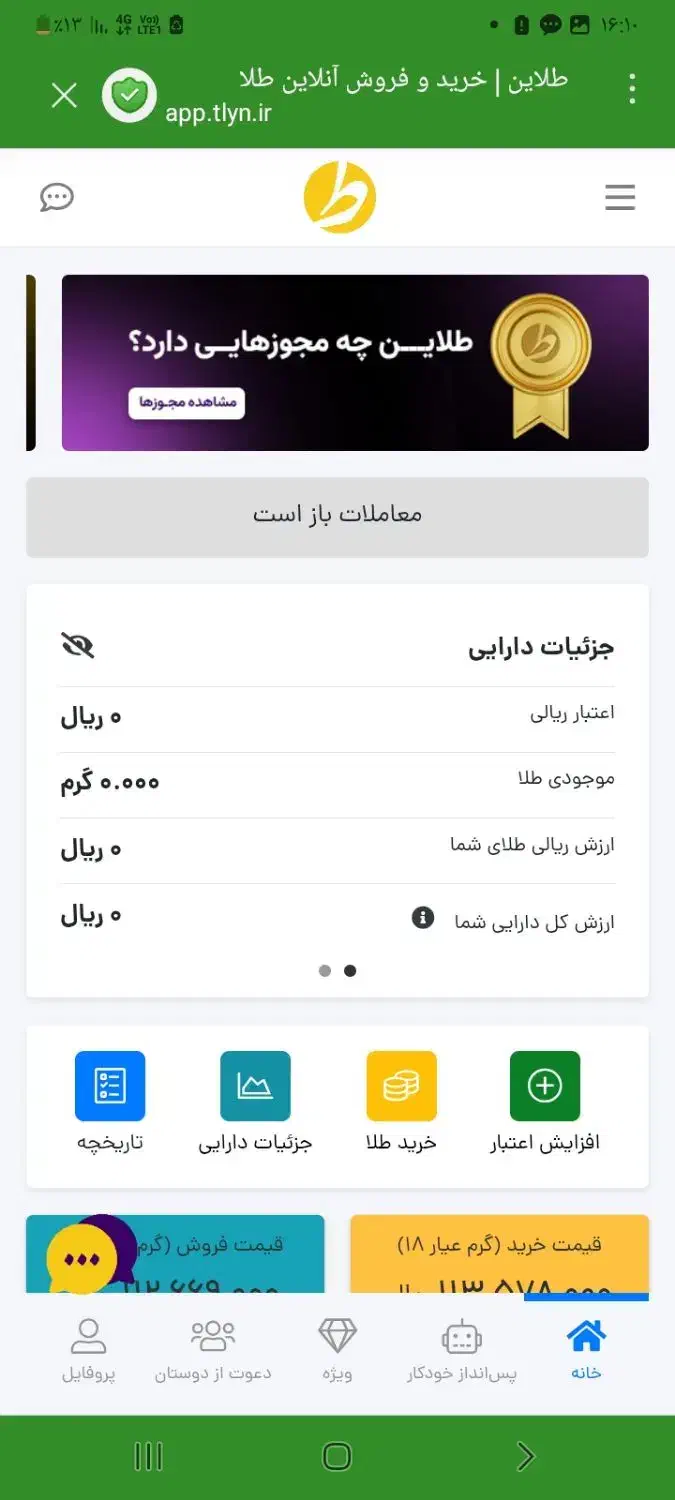Viewport: 675px width, 1500px height.
Task: Open تاریخچه shortcut
Action: click(110, 1100)
